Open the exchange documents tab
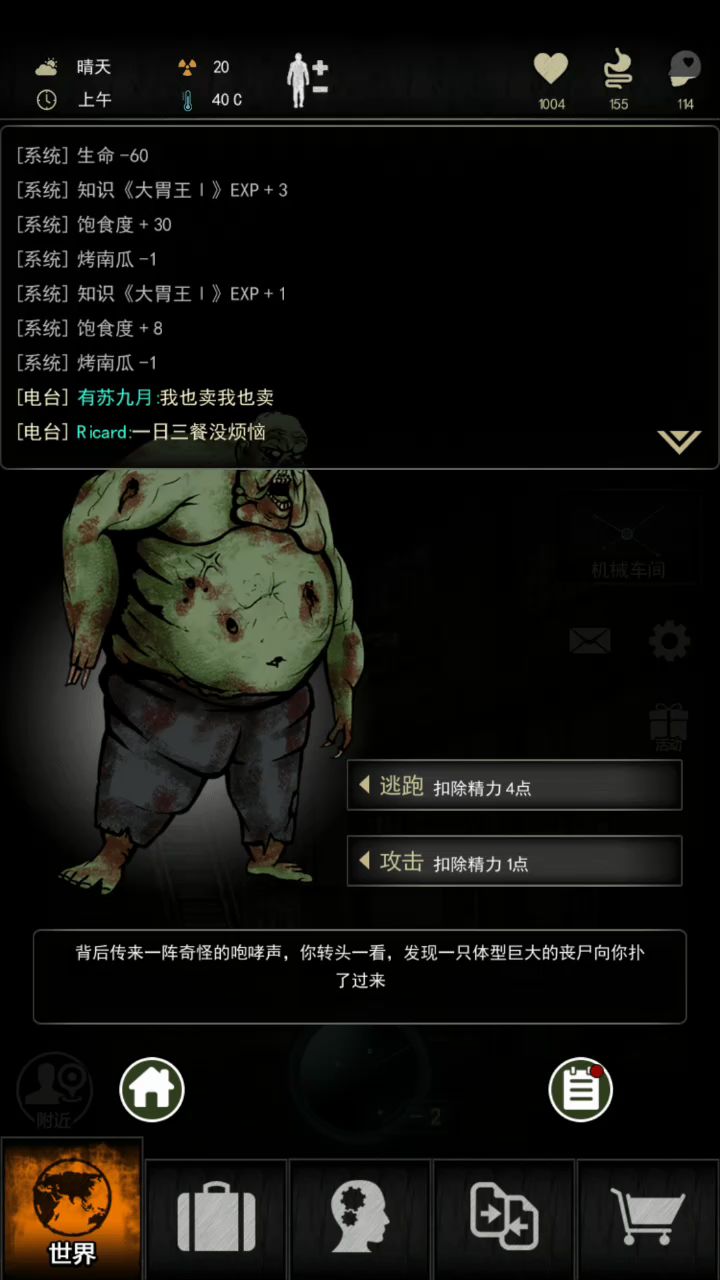This screenshot has height=1280, width=720. click(504, 1220)
